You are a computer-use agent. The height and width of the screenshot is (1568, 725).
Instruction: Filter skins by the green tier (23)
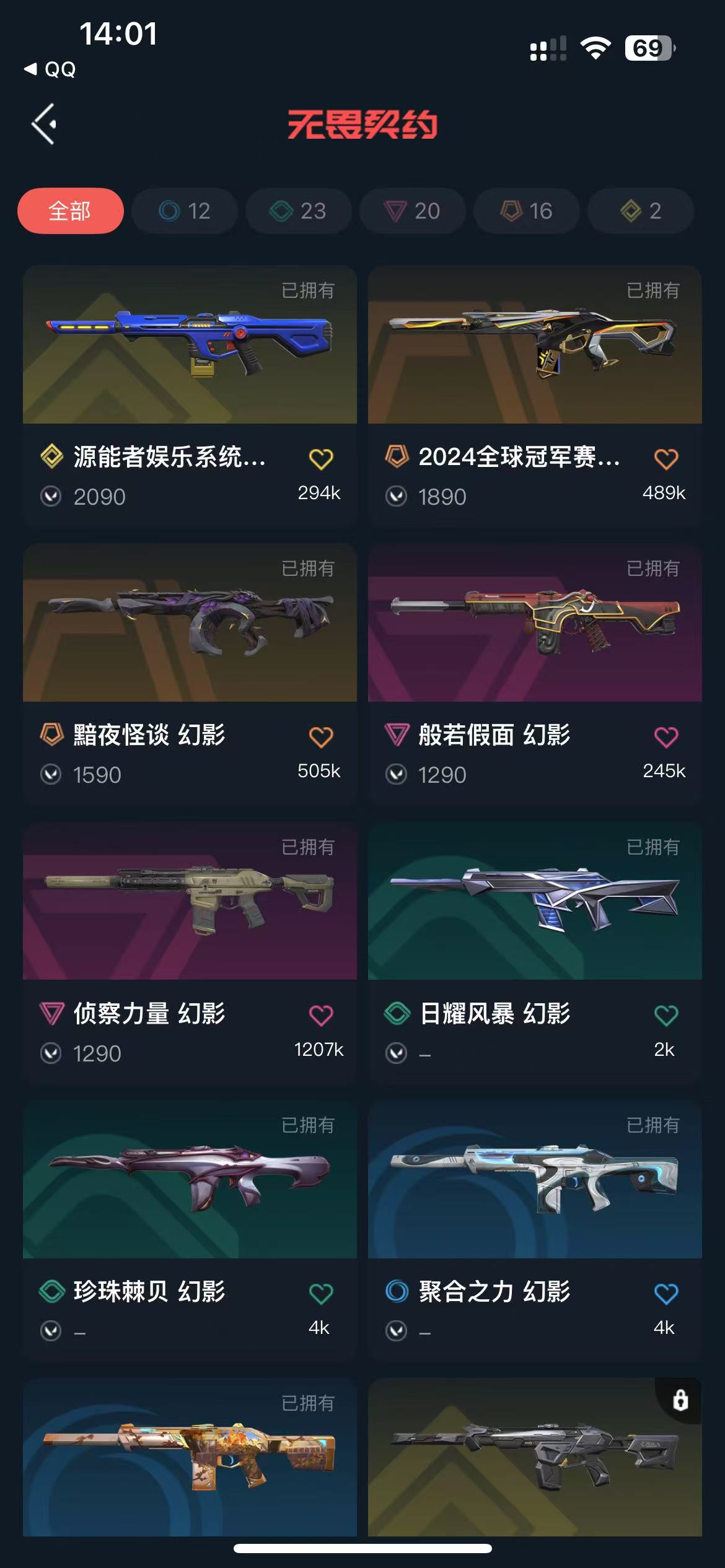tap(299, 211)
